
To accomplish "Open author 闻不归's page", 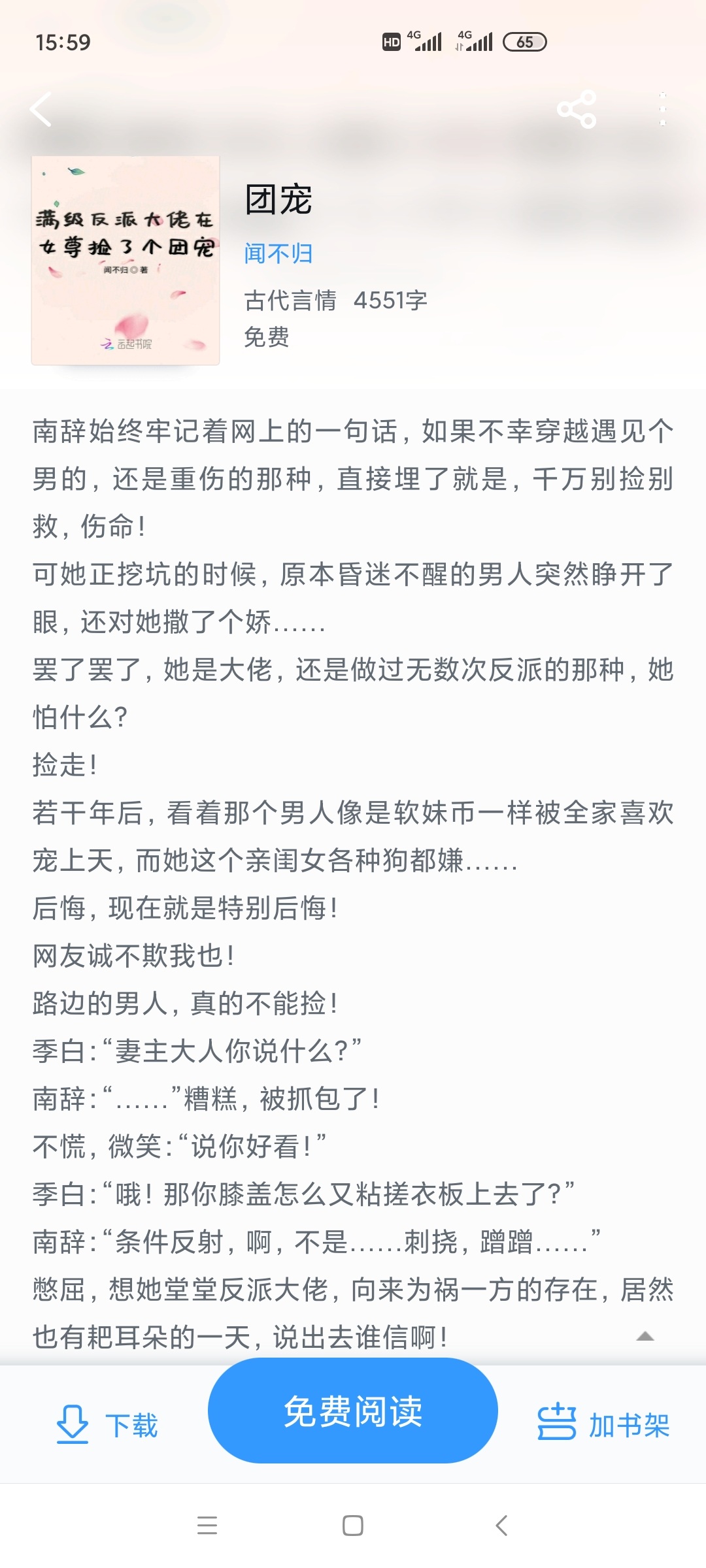I will [278, 253].
